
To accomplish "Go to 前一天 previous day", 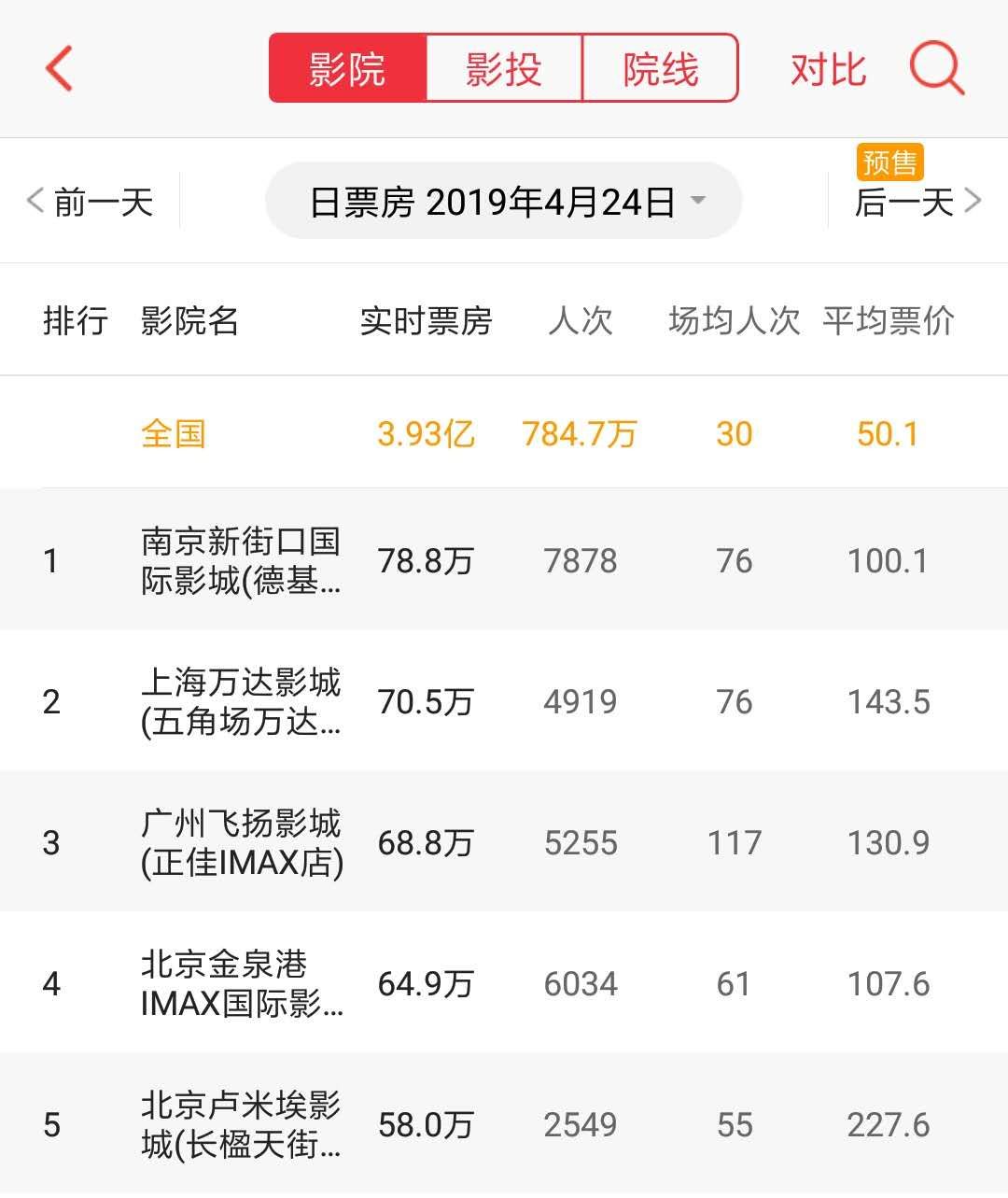I will (x=91, y=202).
